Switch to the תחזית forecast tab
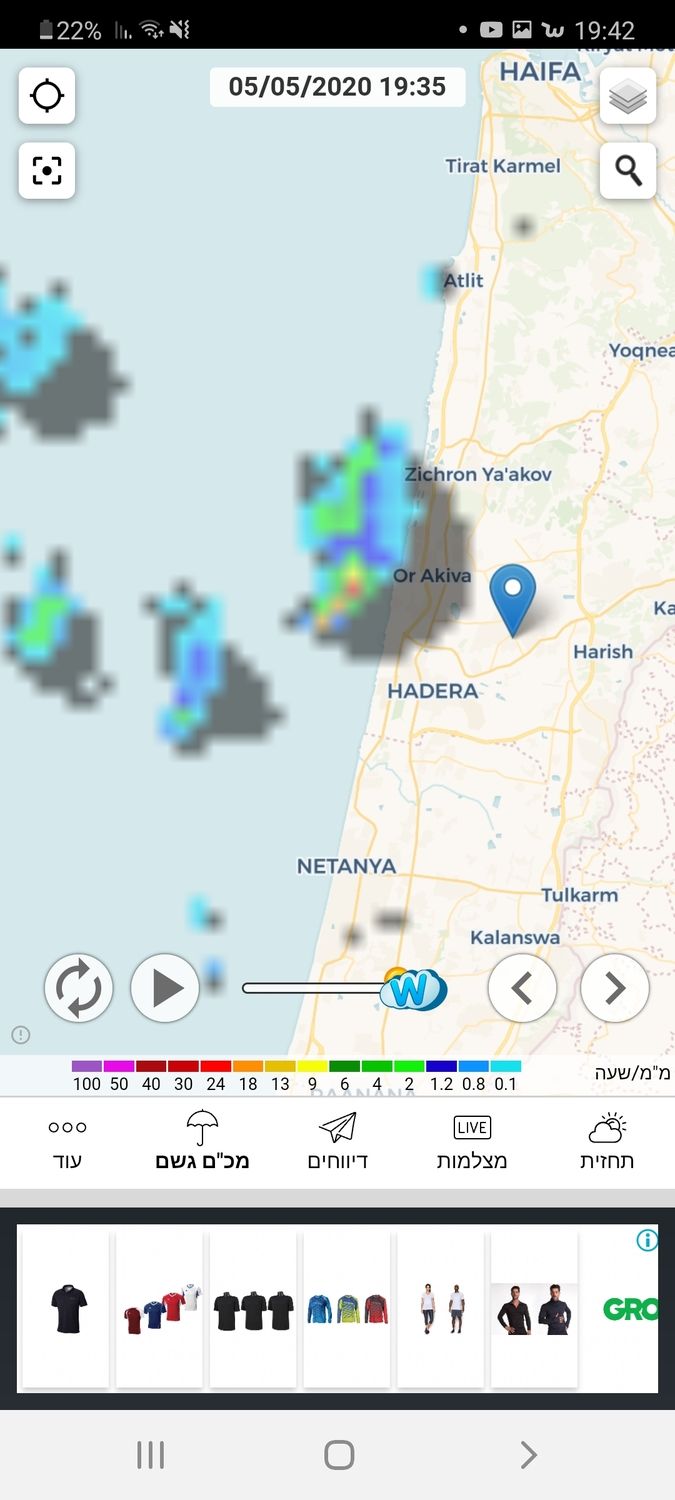Screen dimensions: 675x1500 607,1142
